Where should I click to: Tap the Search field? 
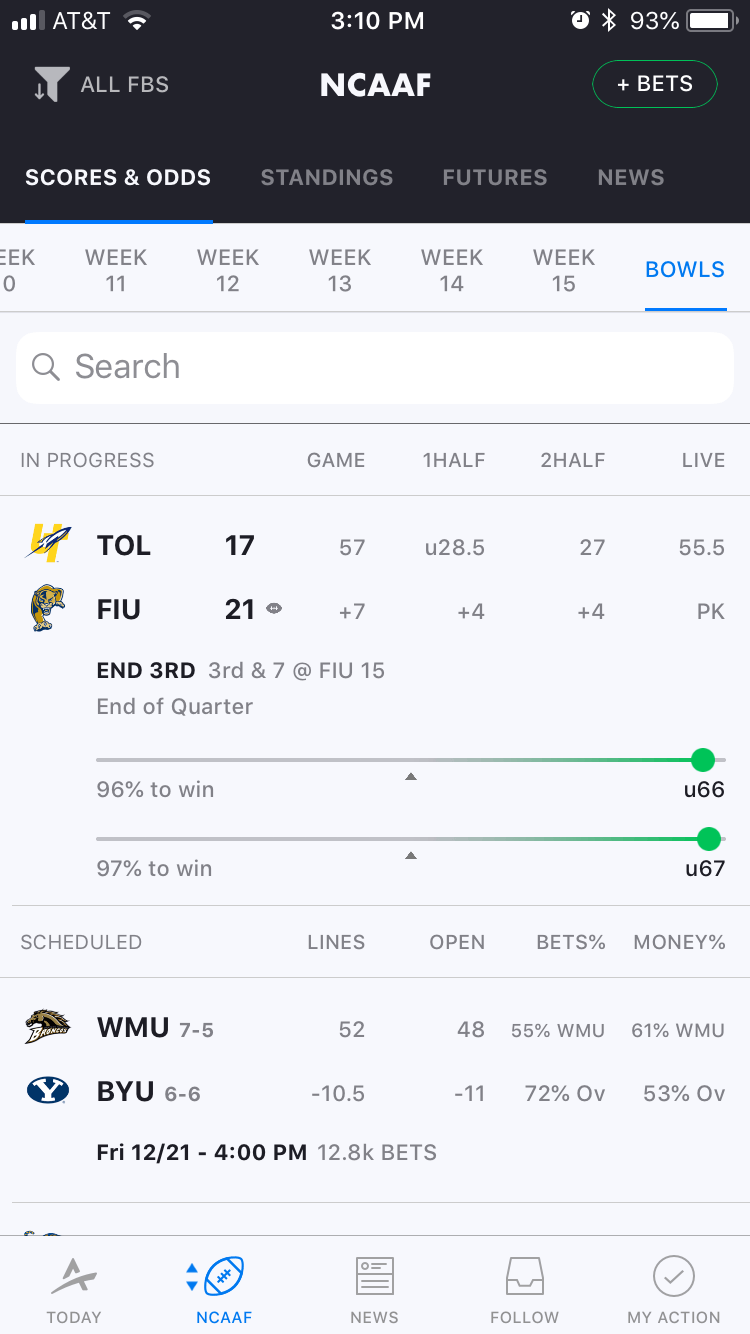(375, 367)
